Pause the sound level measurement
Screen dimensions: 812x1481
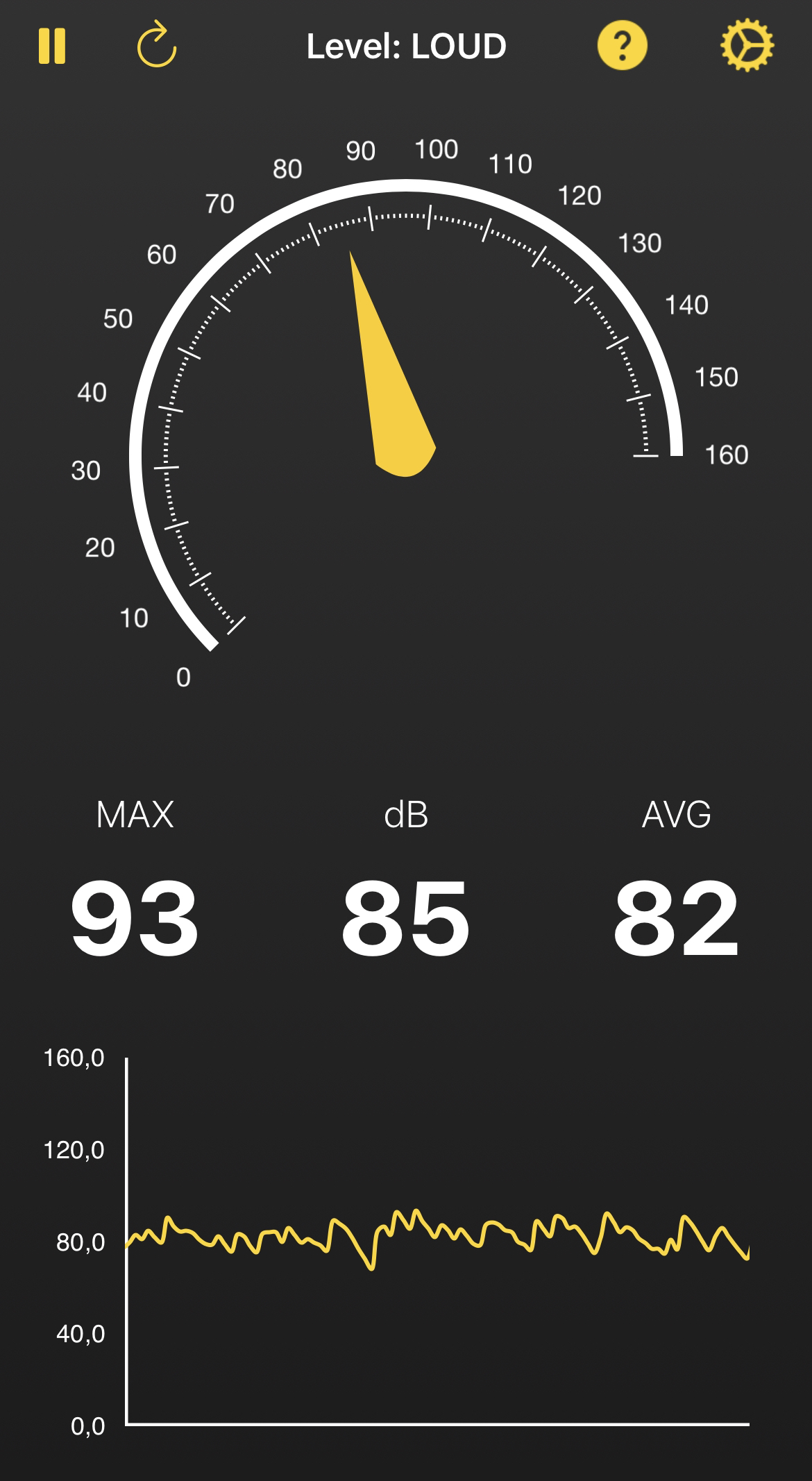point(52,46)
